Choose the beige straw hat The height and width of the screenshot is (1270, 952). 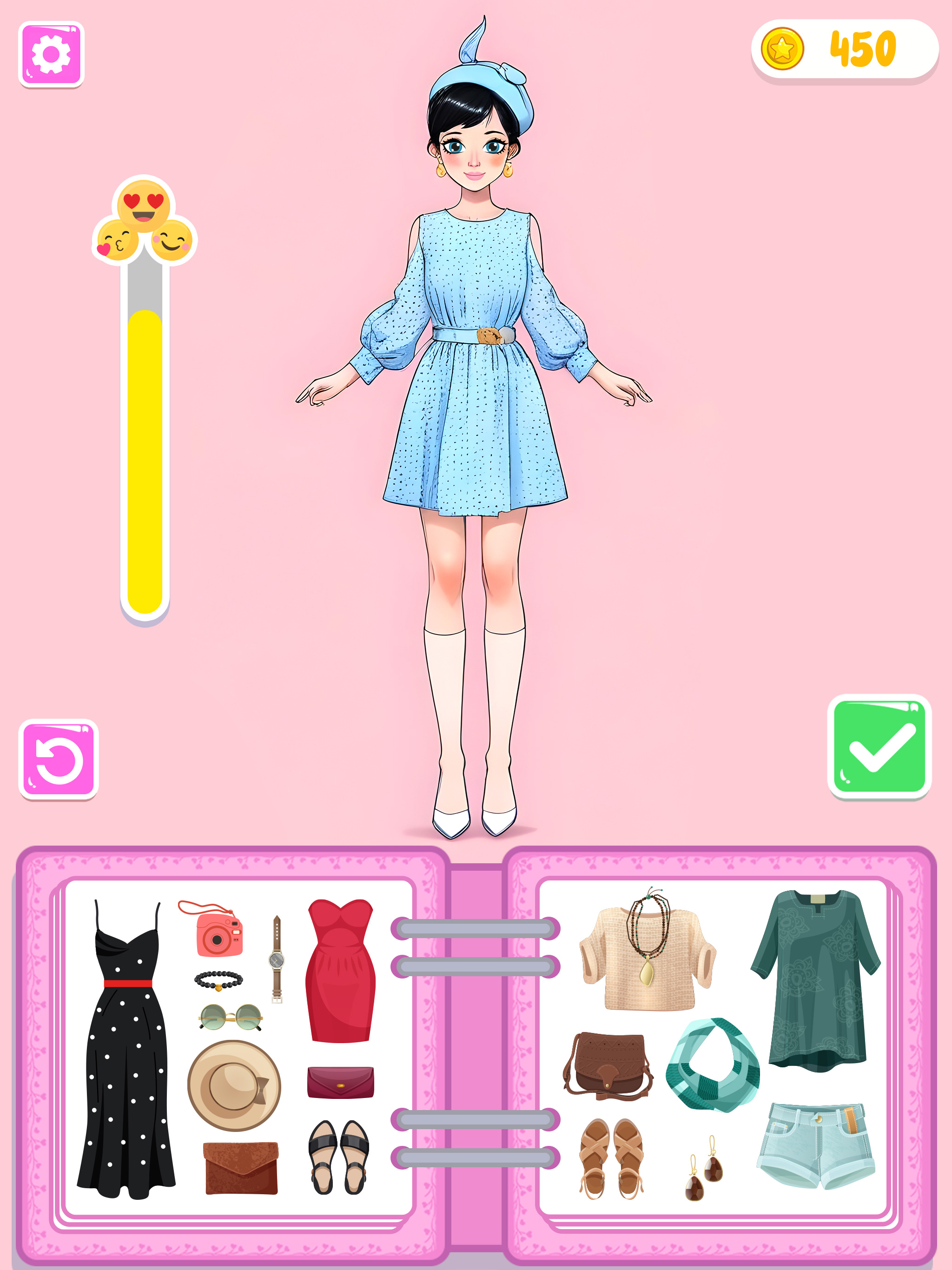point(234,1085)
